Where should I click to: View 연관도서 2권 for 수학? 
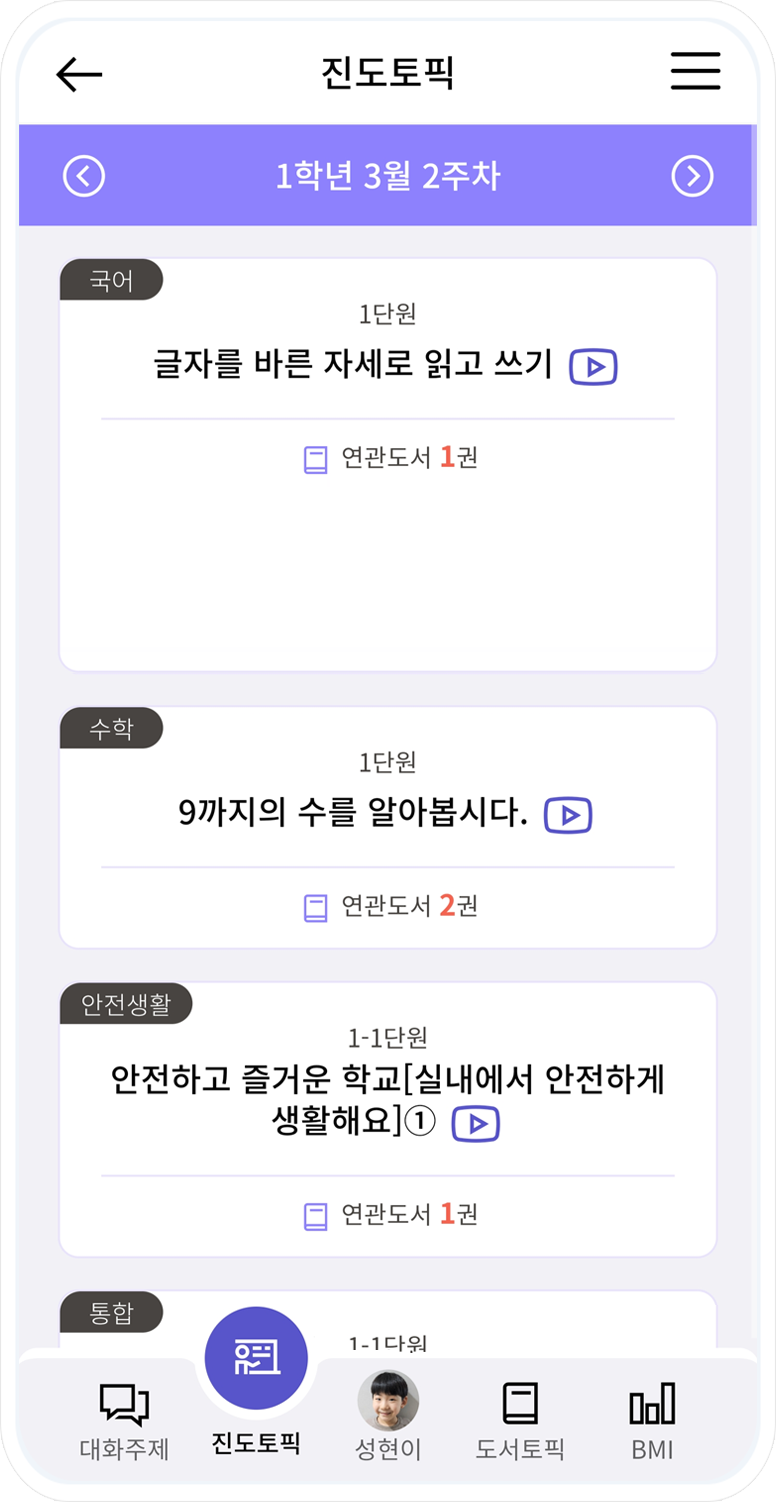(x=390, y=906)
